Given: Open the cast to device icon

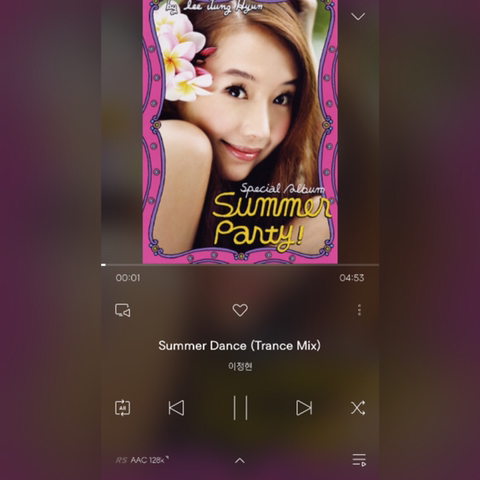Looking at the screenshot, I should (x=123, y=310).
